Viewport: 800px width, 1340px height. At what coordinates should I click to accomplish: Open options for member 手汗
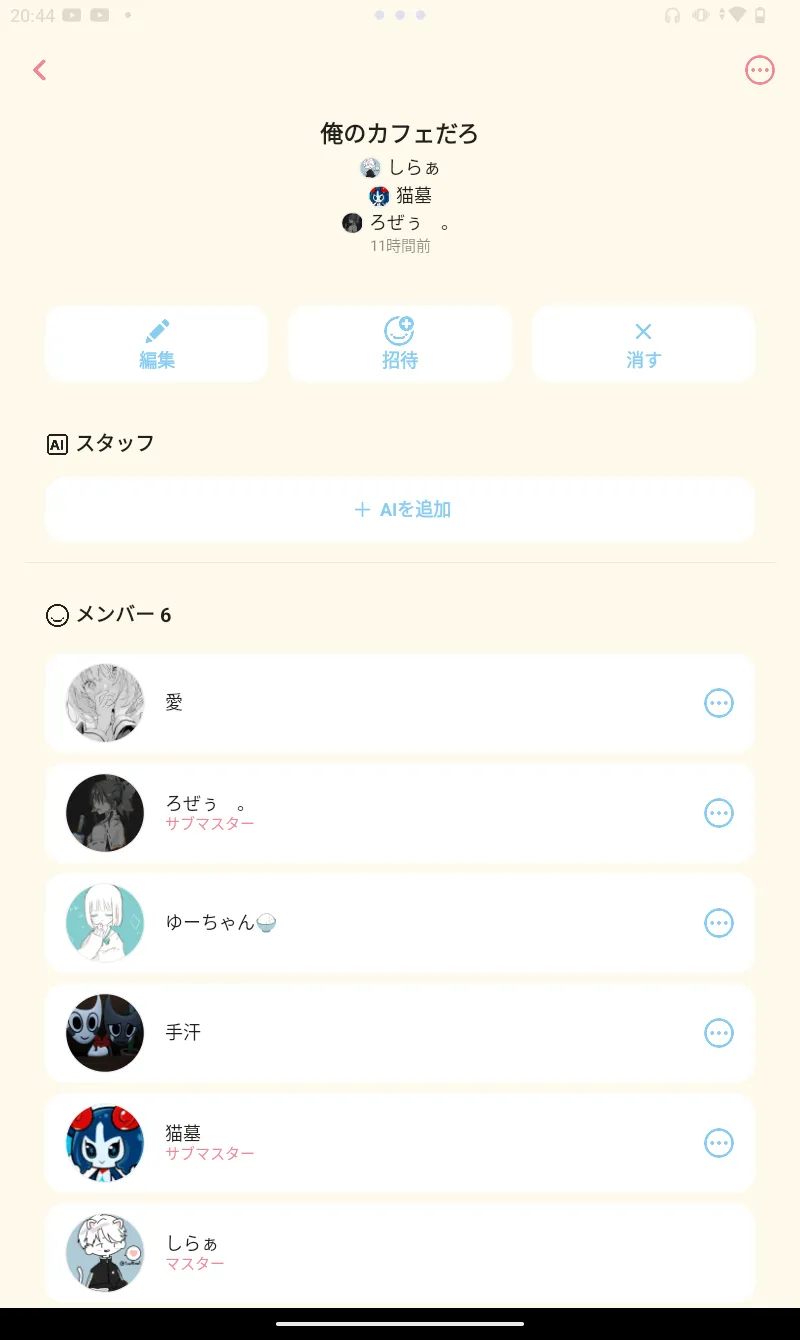click(719, 1033)
